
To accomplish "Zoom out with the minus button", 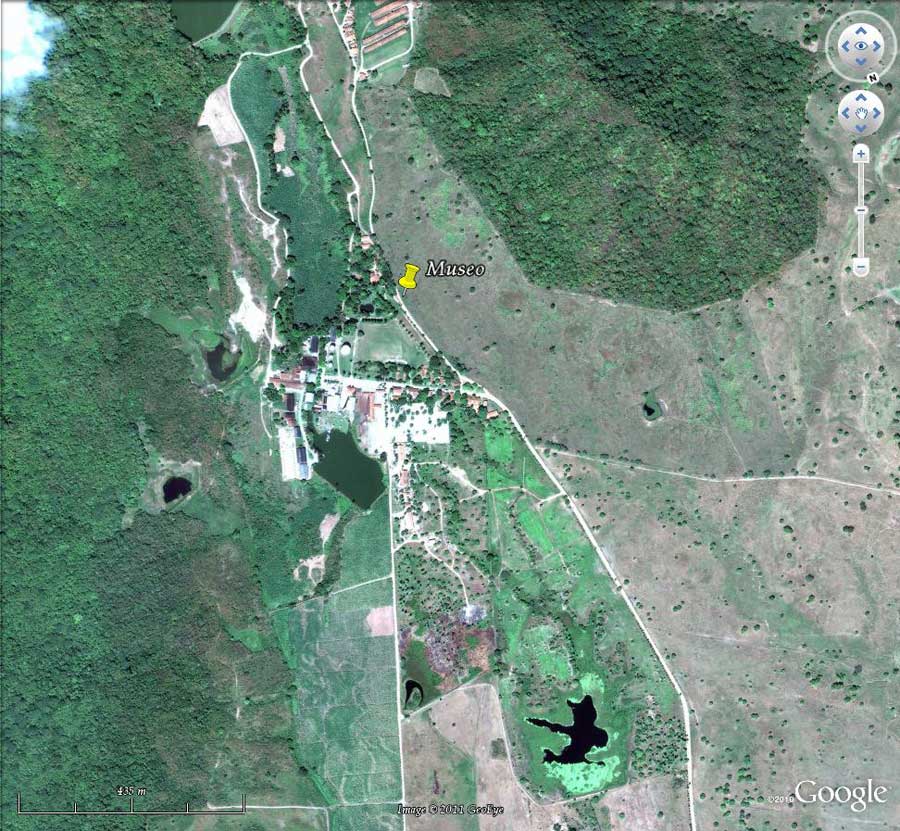I will (x=860, y=267).
